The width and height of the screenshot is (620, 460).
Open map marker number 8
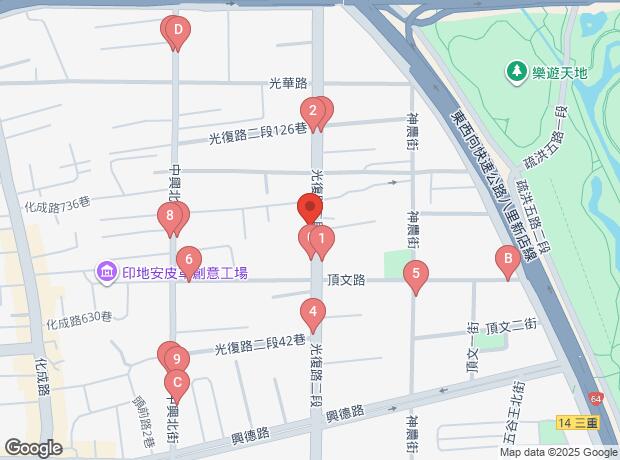point(172,214)
